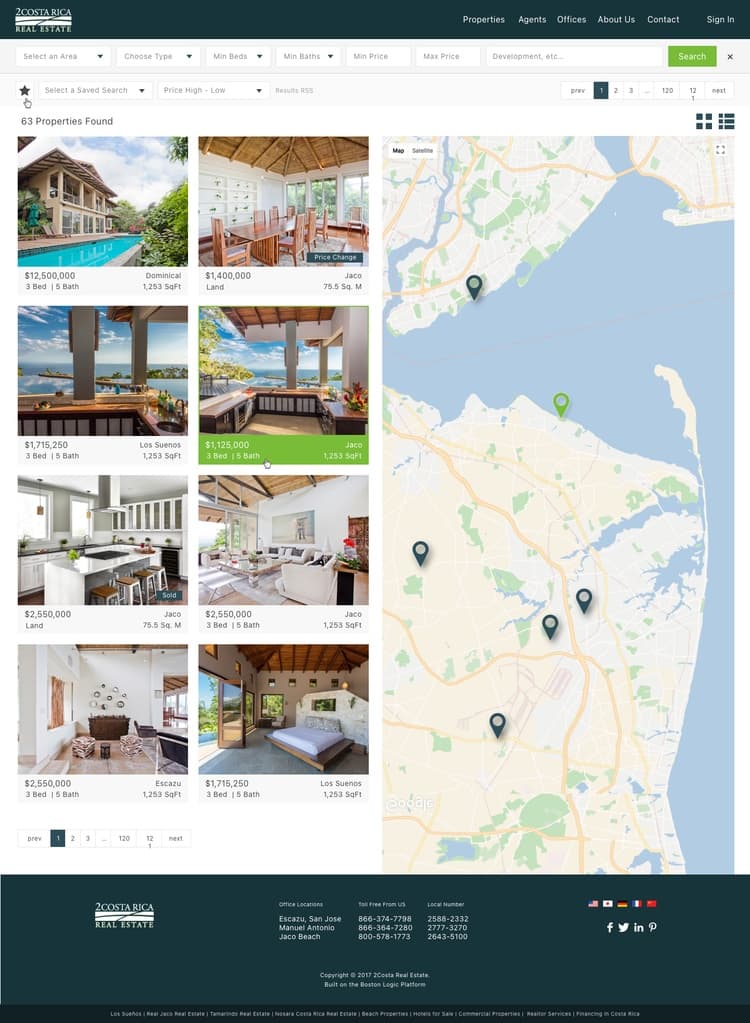750x1023 pixels.
Task: Switch to the list view layout
Action: tap(726, 121)
